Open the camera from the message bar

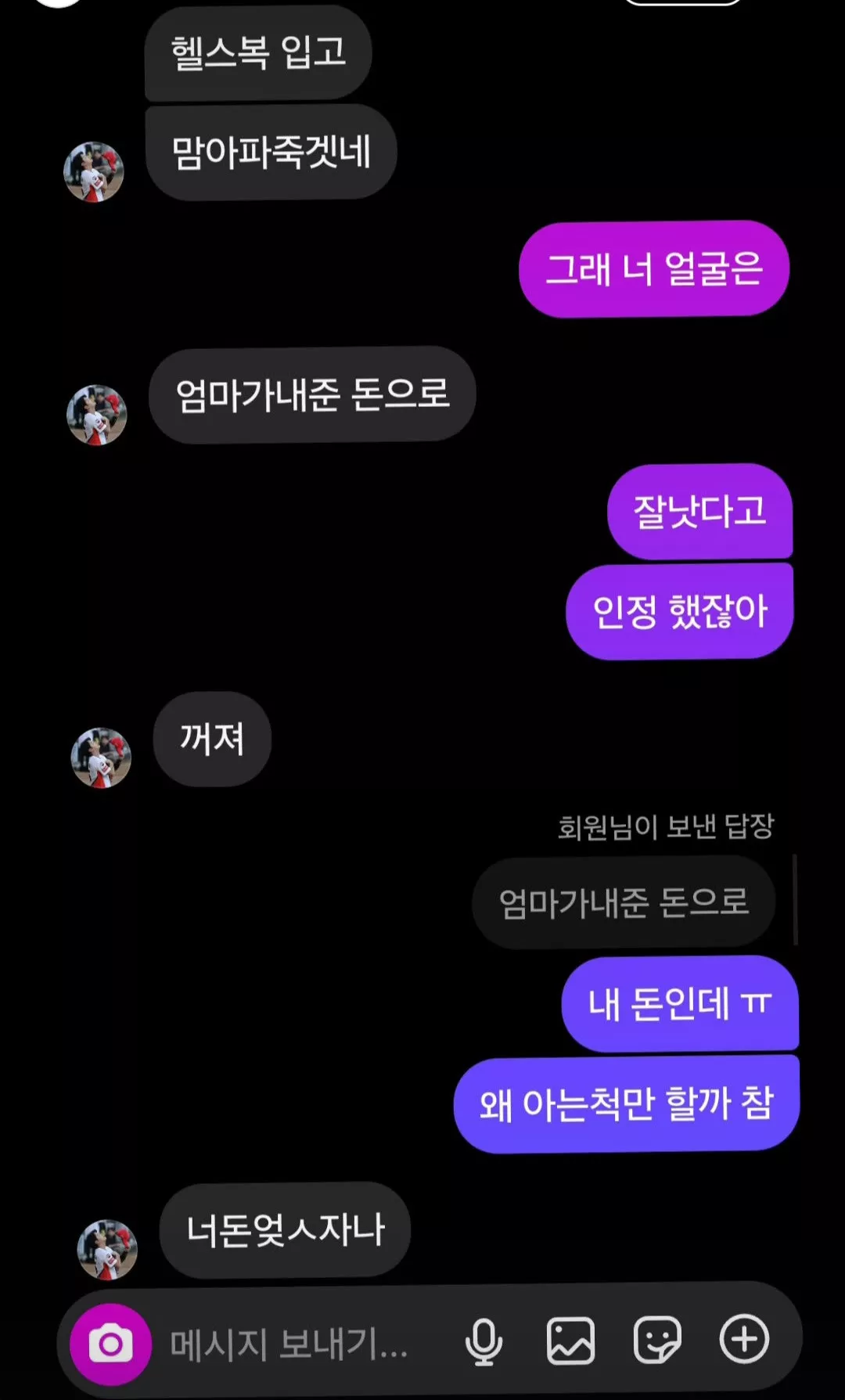click(x=110, y=1344)
